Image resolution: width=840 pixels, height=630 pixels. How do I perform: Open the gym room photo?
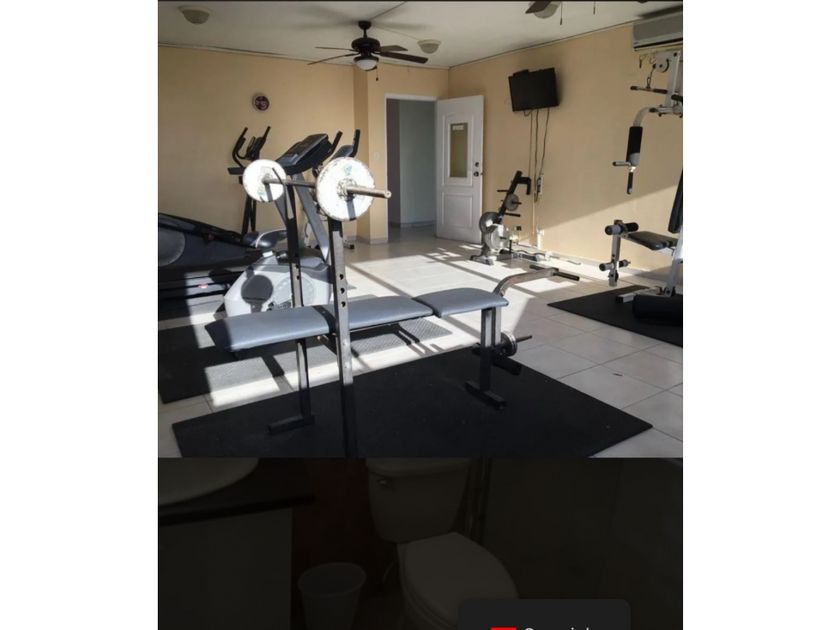pos(420,228)
